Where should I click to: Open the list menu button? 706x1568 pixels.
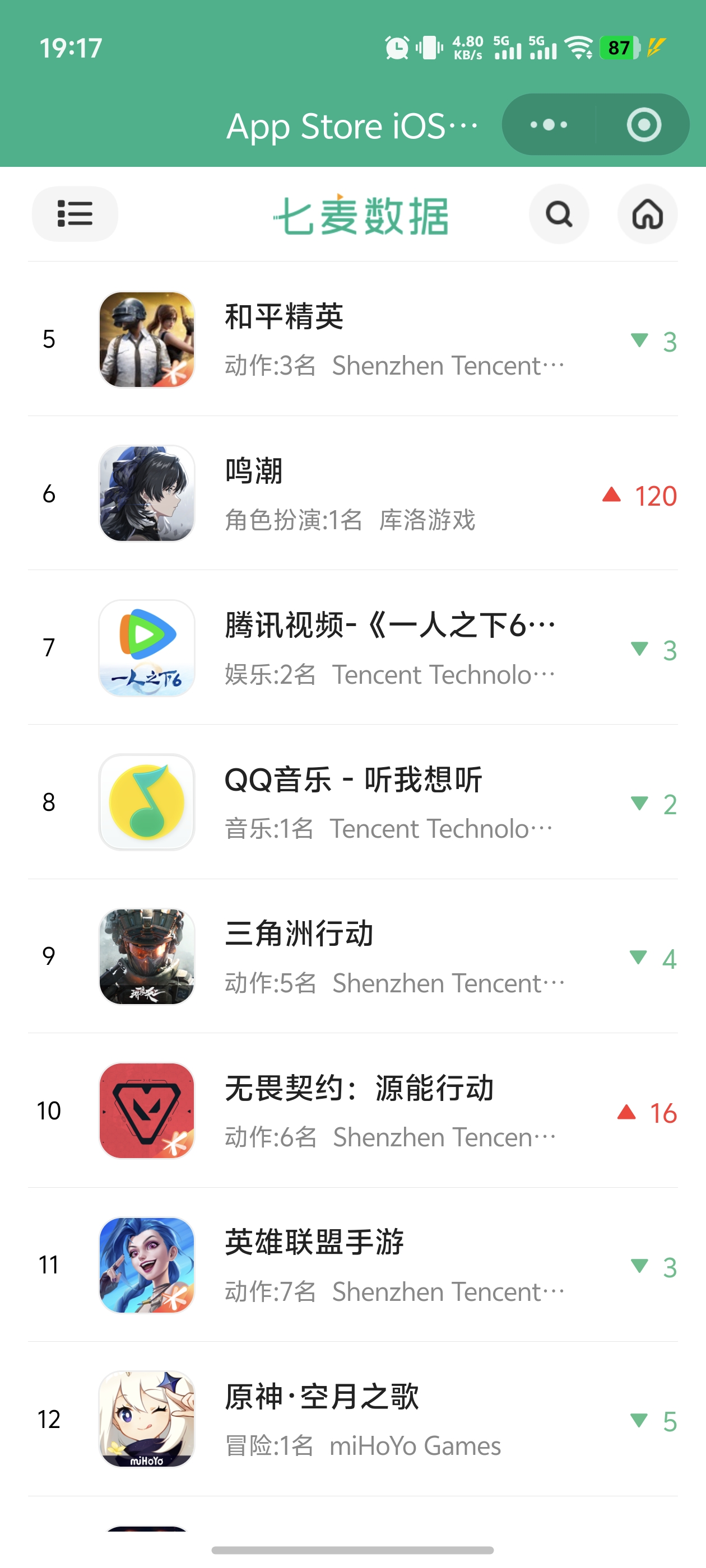tap(75, 214)
